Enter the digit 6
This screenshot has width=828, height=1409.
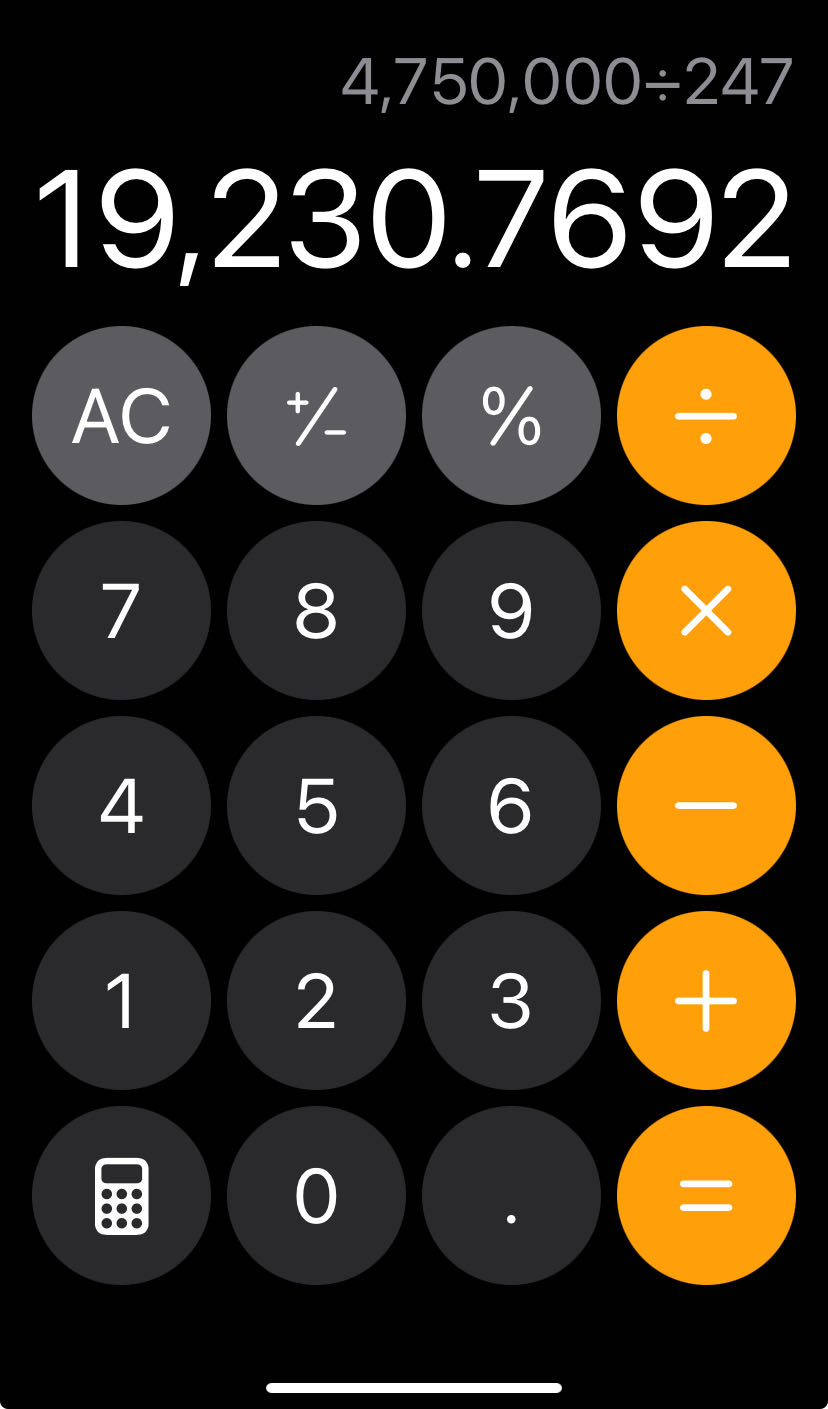511,806
